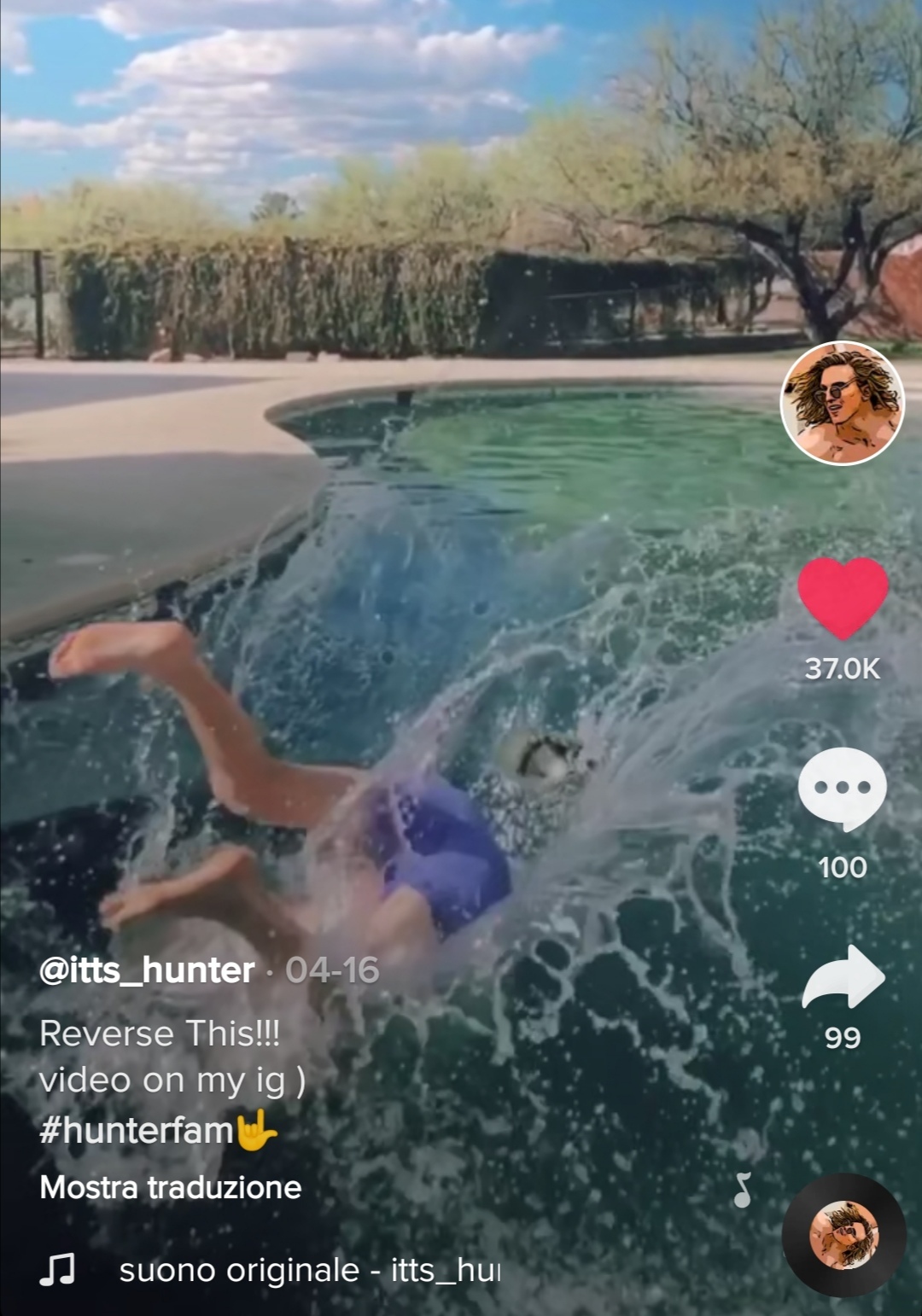Tap Mostra traduzione to translate caption
This screenshot has width=922, height=1316.
point(171,1187)
